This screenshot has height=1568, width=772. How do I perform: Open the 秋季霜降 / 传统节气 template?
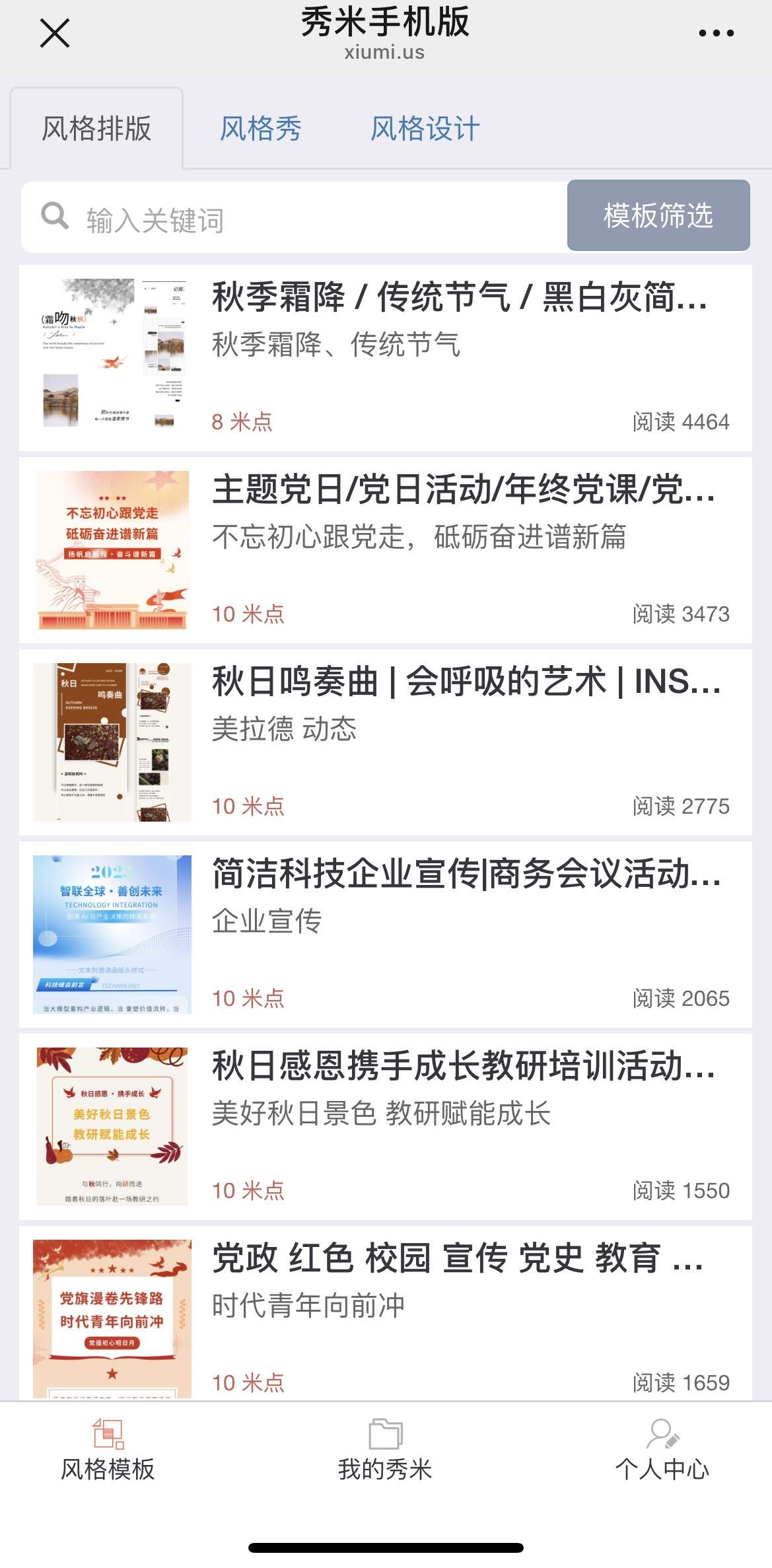click(x=458, y=297)
